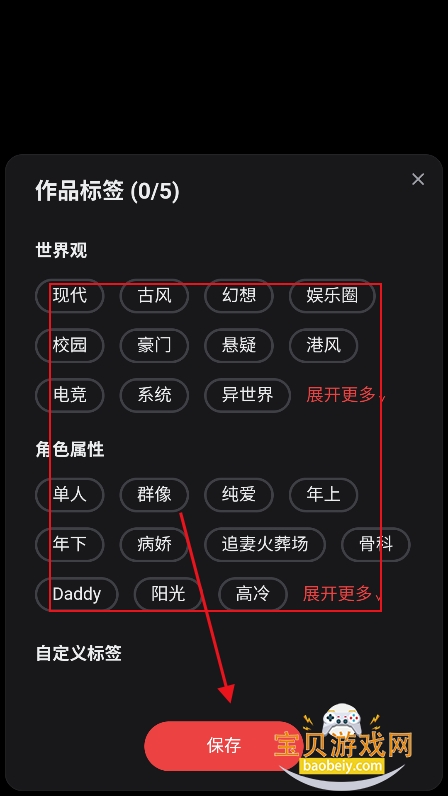Pick the 异世界 tag

pos(247,394)
